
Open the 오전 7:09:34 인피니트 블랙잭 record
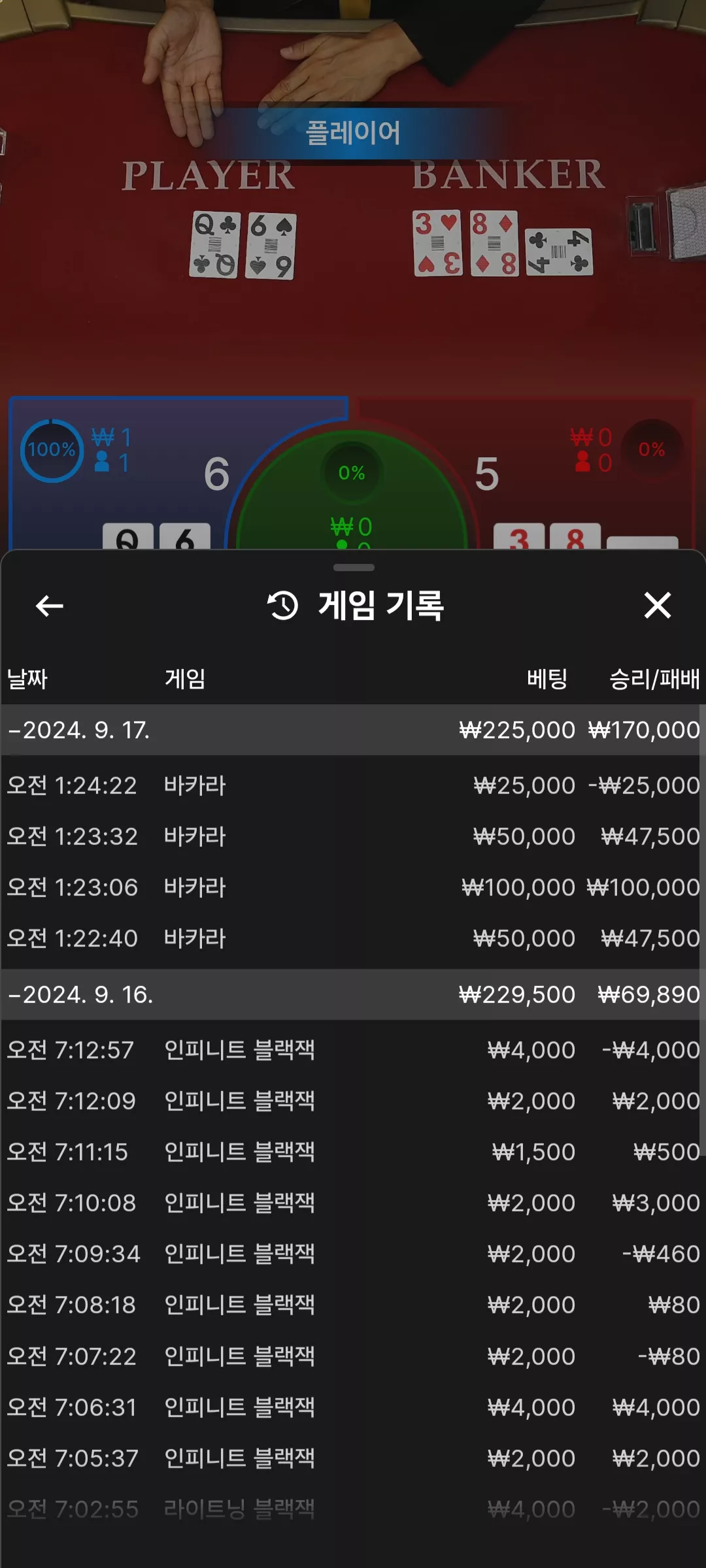coord(353,1254)
